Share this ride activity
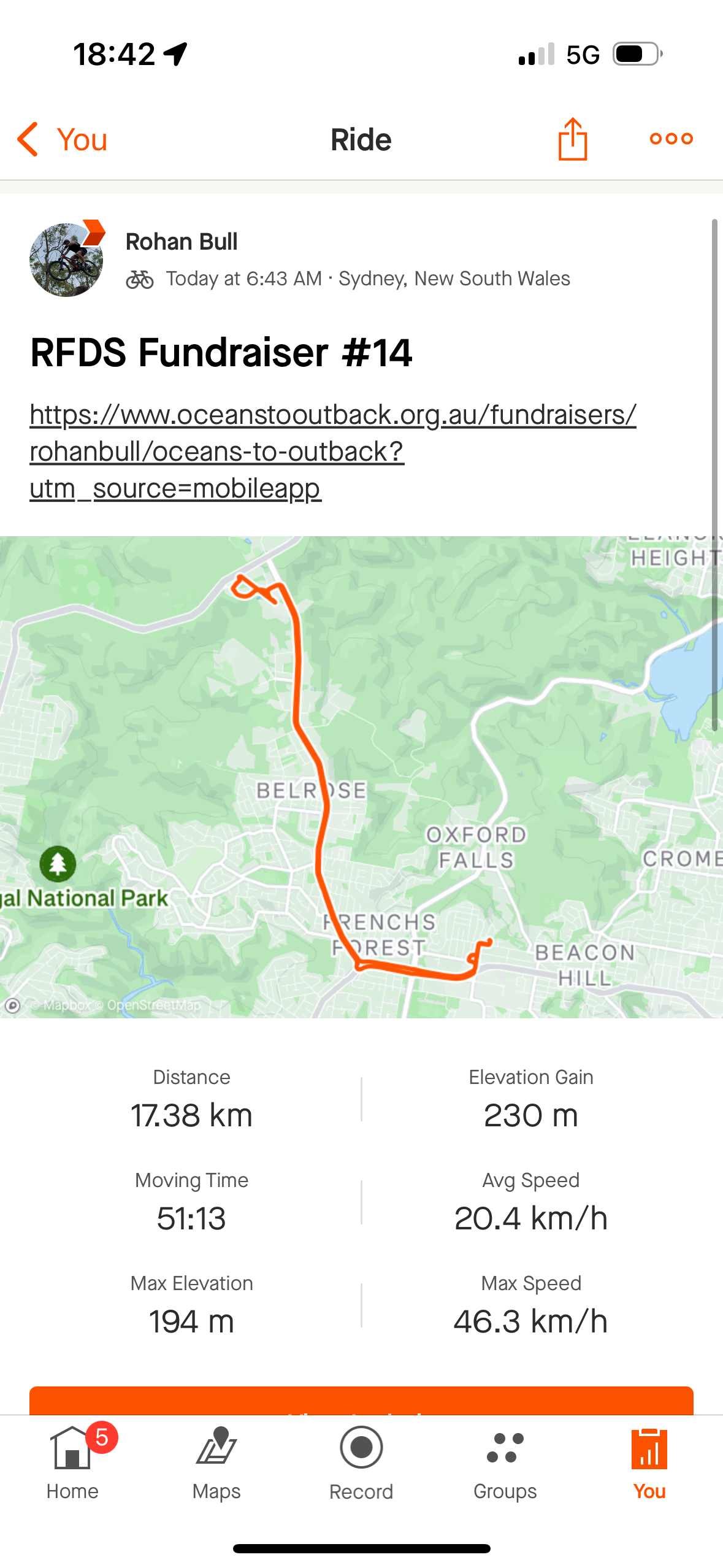 (572, 139)
